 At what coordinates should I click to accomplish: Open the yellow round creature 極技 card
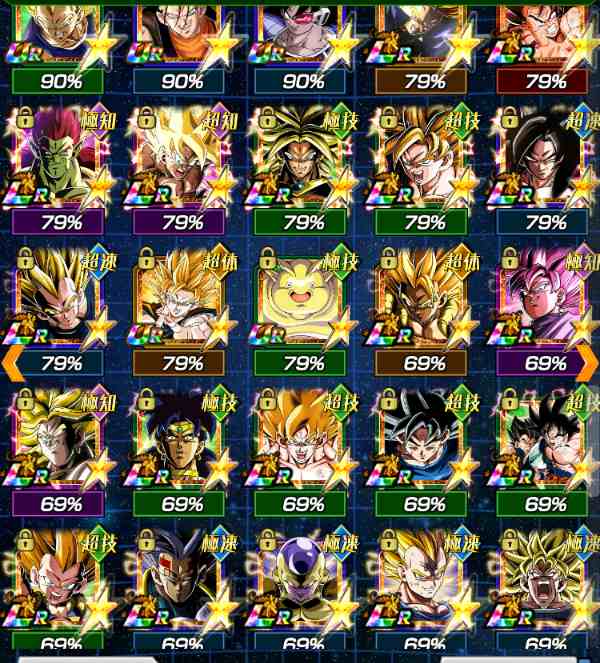(302, 297)
